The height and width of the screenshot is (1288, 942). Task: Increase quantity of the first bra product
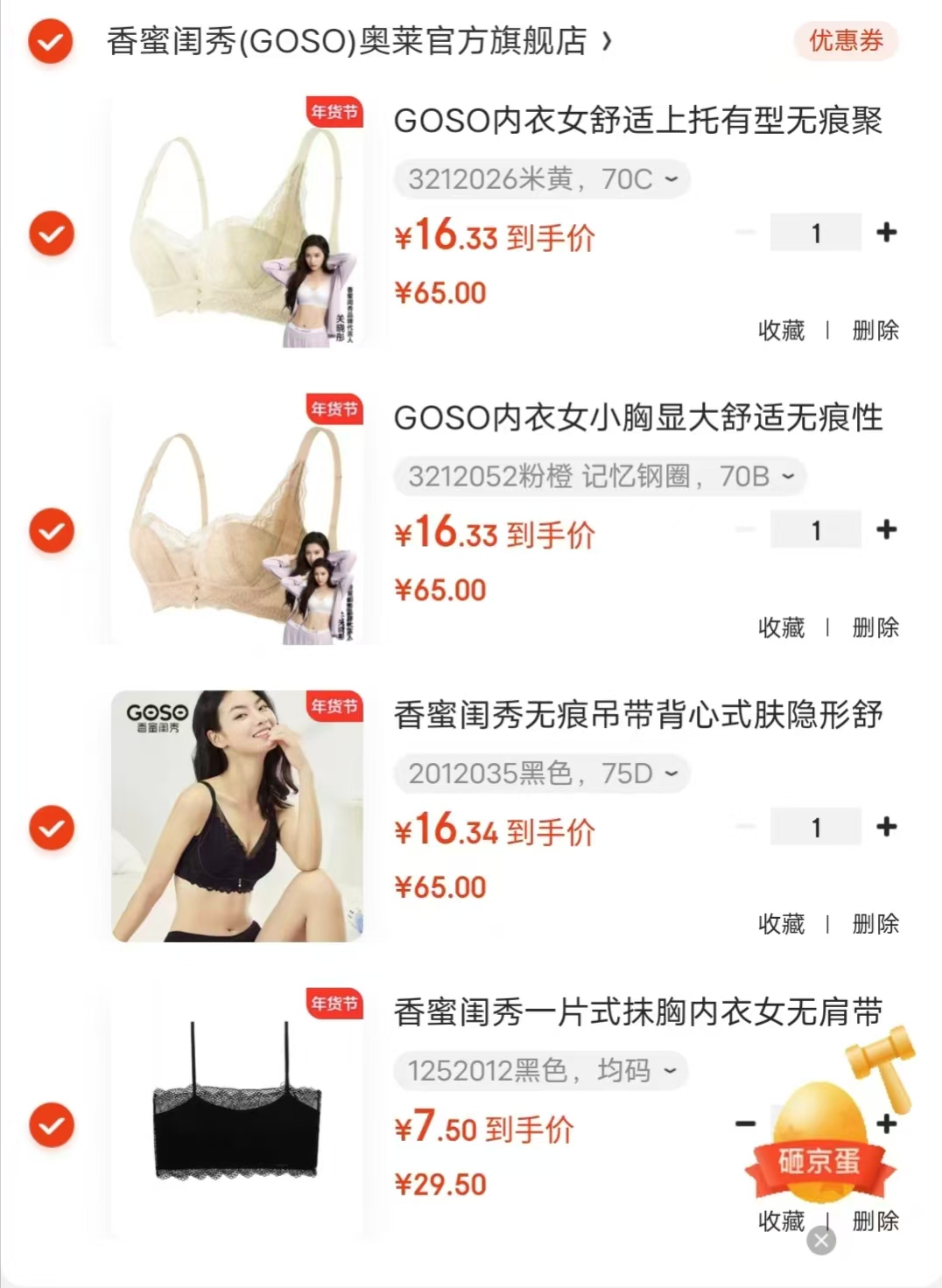pos(887,232)
